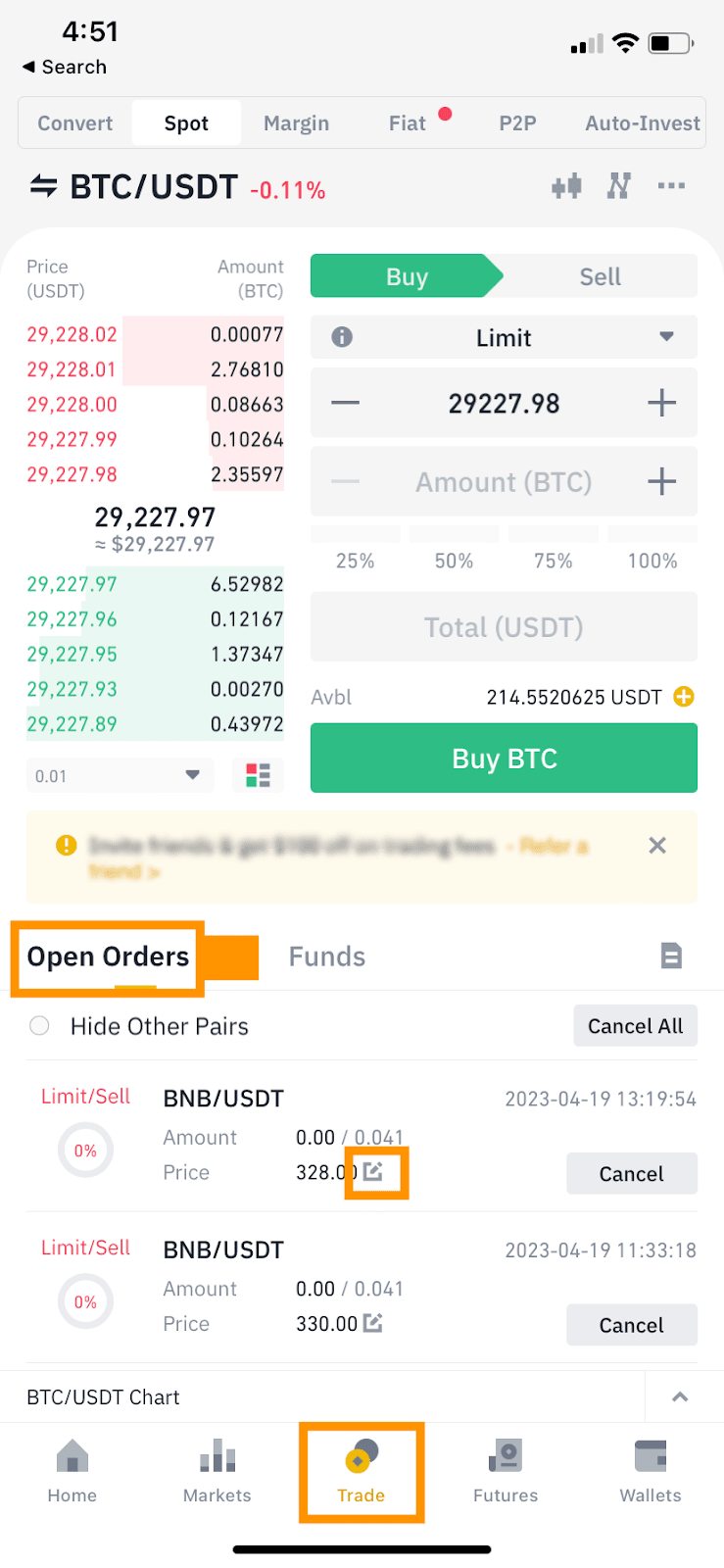The height and width of the screenshot is (1568, 724).
Task: Increase the price with plus button
Action: (x=662, y=403)
